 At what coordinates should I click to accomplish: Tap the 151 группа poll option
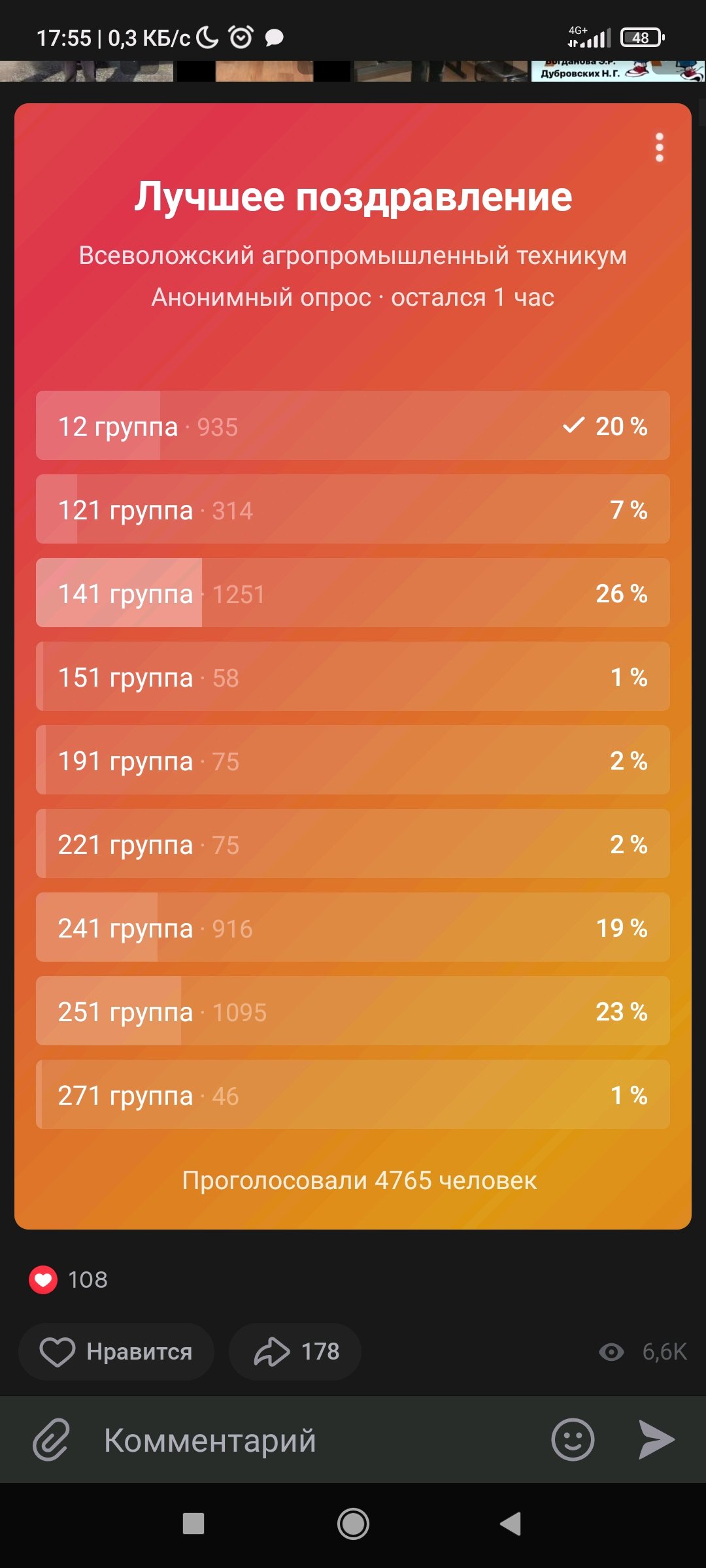pos(353,677)
